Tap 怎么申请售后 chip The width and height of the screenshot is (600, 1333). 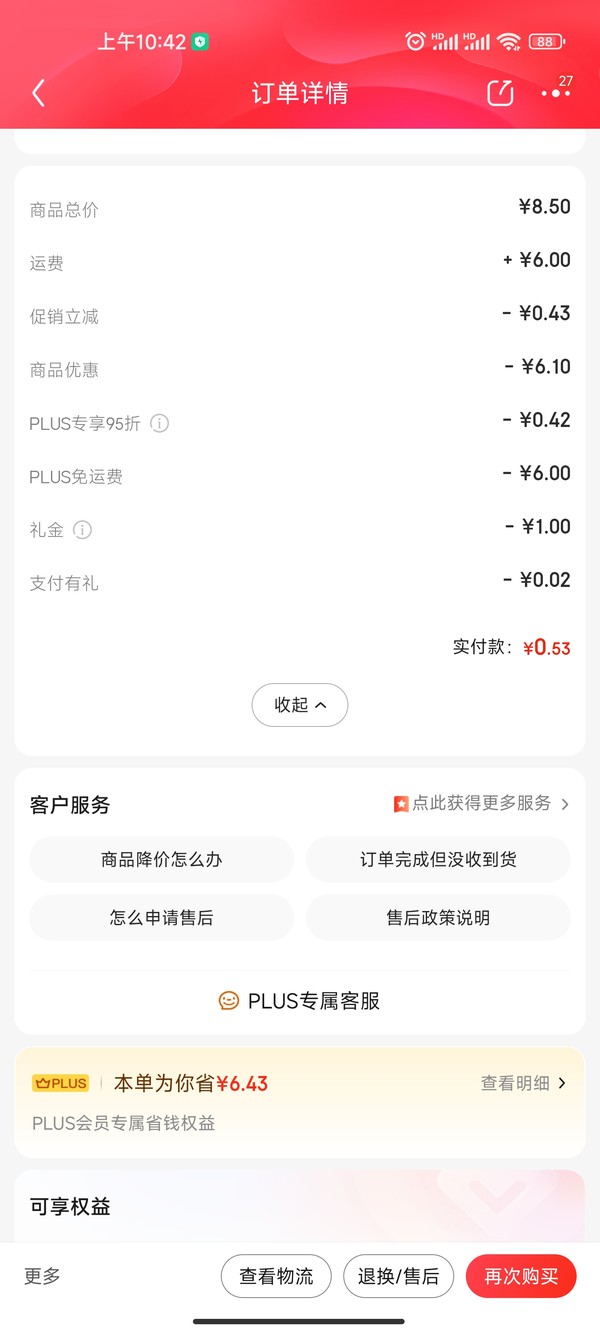pyautogui.click(x=162, y=918)
